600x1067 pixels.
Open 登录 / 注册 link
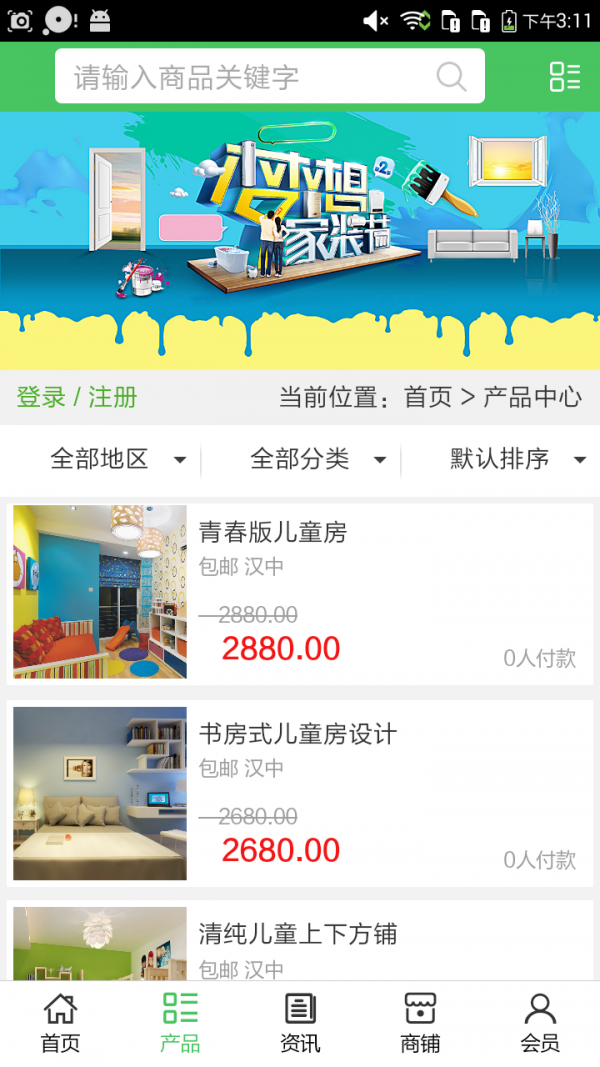(x=77, y=397)
